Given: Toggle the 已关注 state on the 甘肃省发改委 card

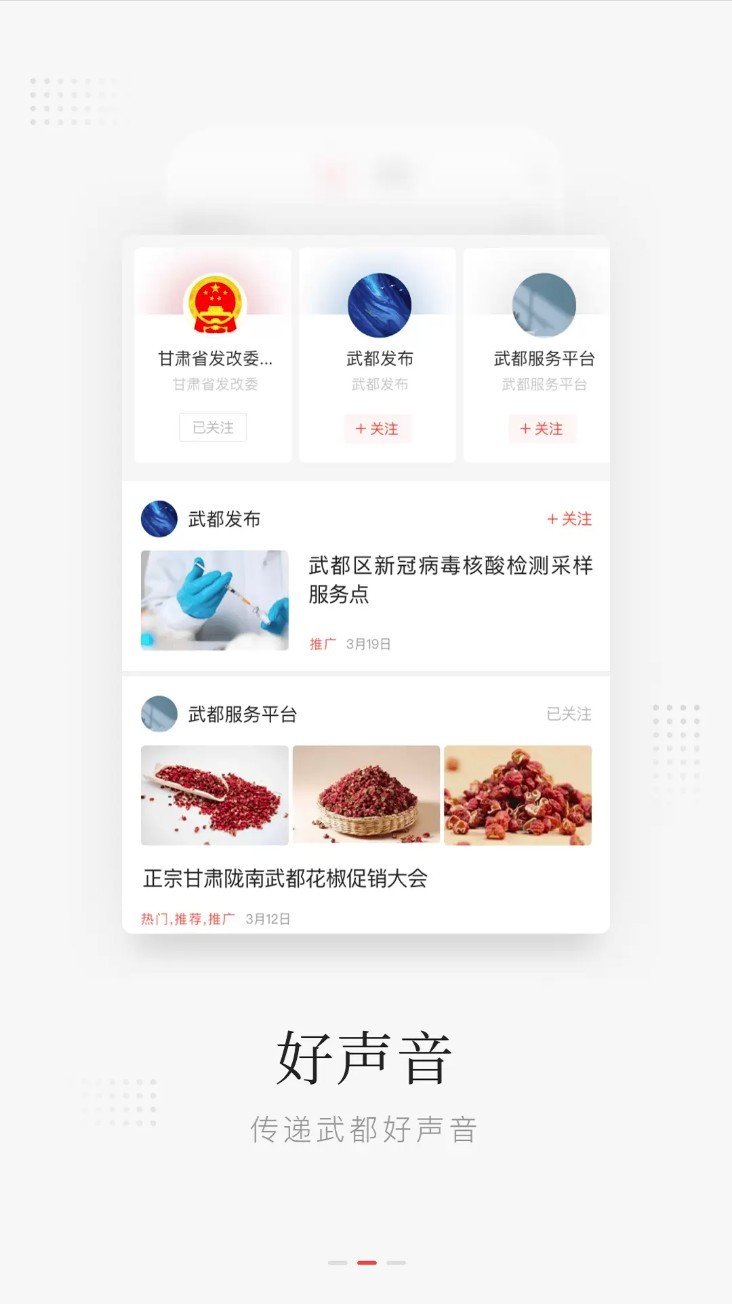Looking at the screenshot, I should click(212, 428).
